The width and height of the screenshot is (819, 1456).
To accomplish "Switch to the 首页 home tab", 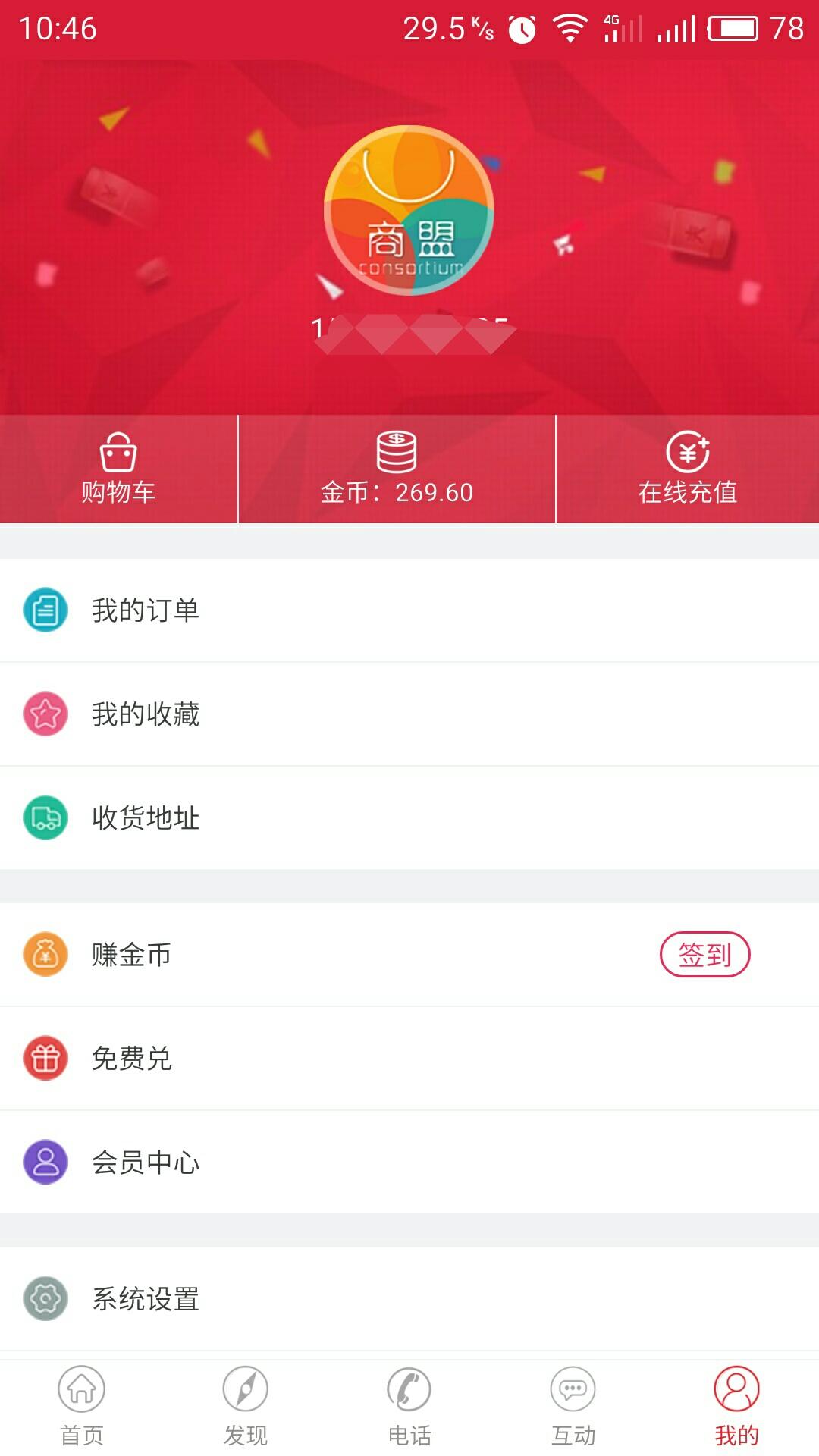I will [82, 1407].
